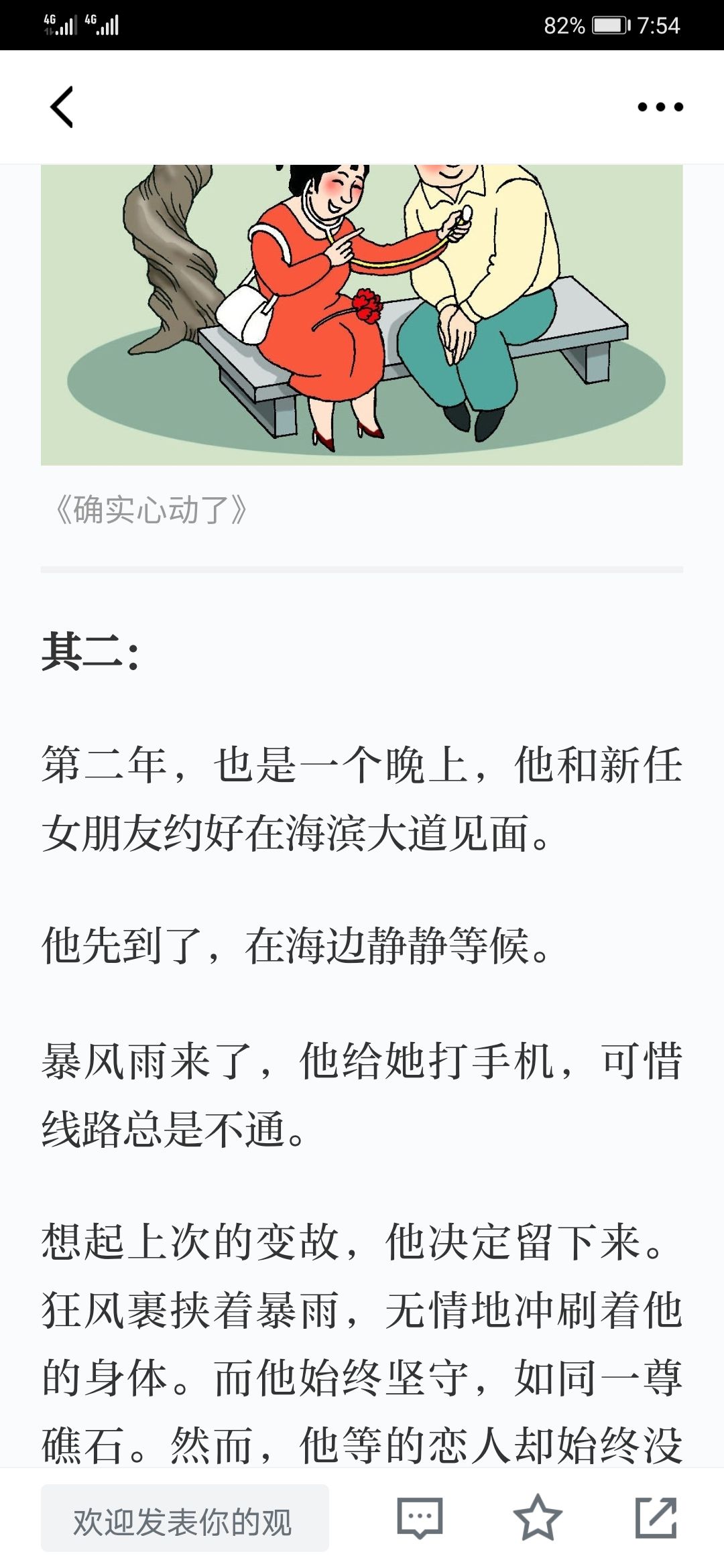Image resolution: width=724 pixels, height=1568 pixels.
Task: Open the three-dot overflow menu
Action: coord(660,107)
